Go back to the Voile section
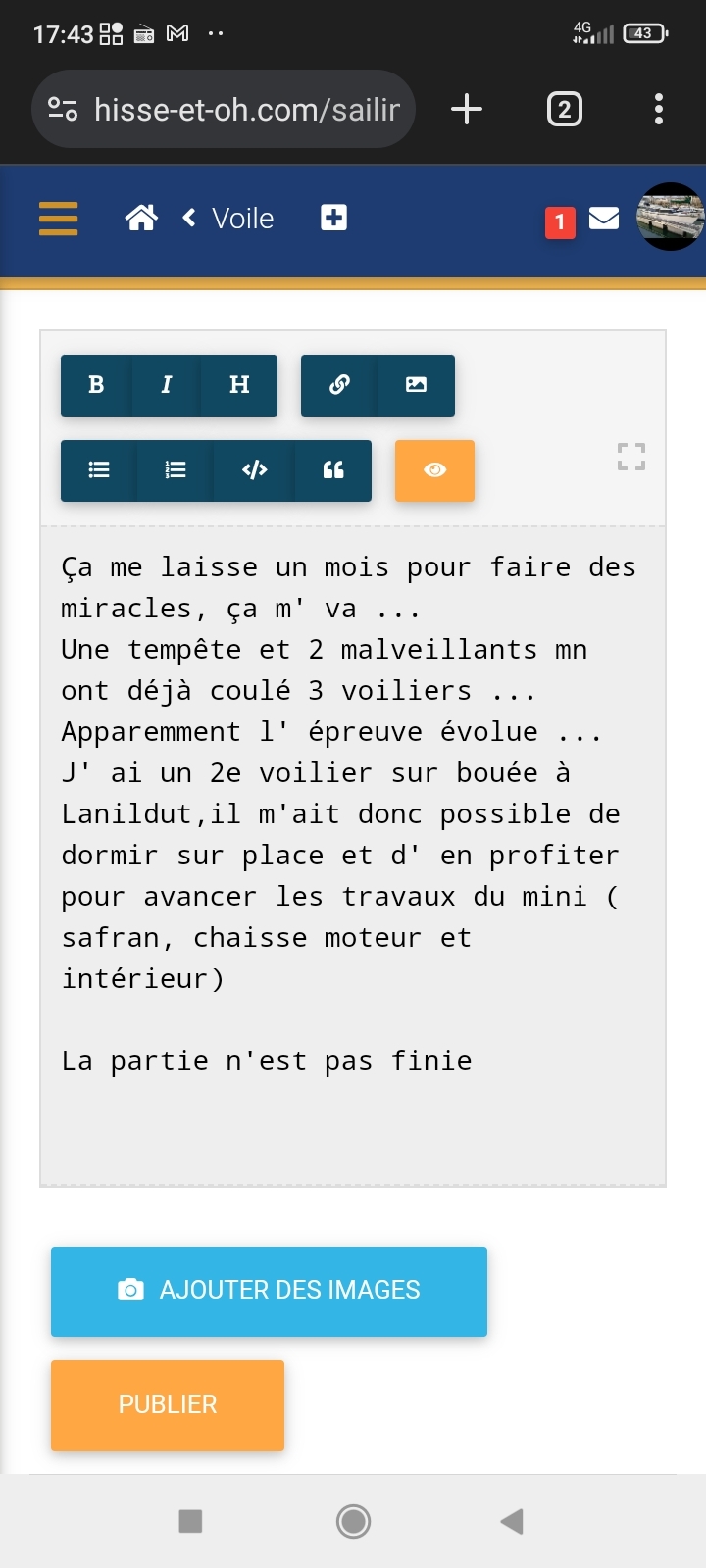The width and height of the screenshot is (706, 1568). 228,218
